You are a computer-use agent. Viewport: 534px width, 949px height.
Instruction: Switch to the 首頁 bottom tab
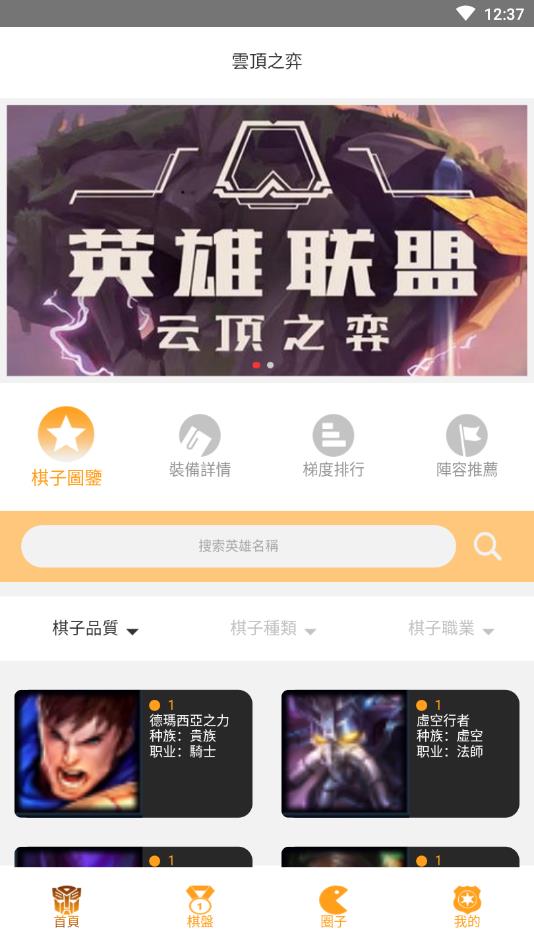pos(67,907)
